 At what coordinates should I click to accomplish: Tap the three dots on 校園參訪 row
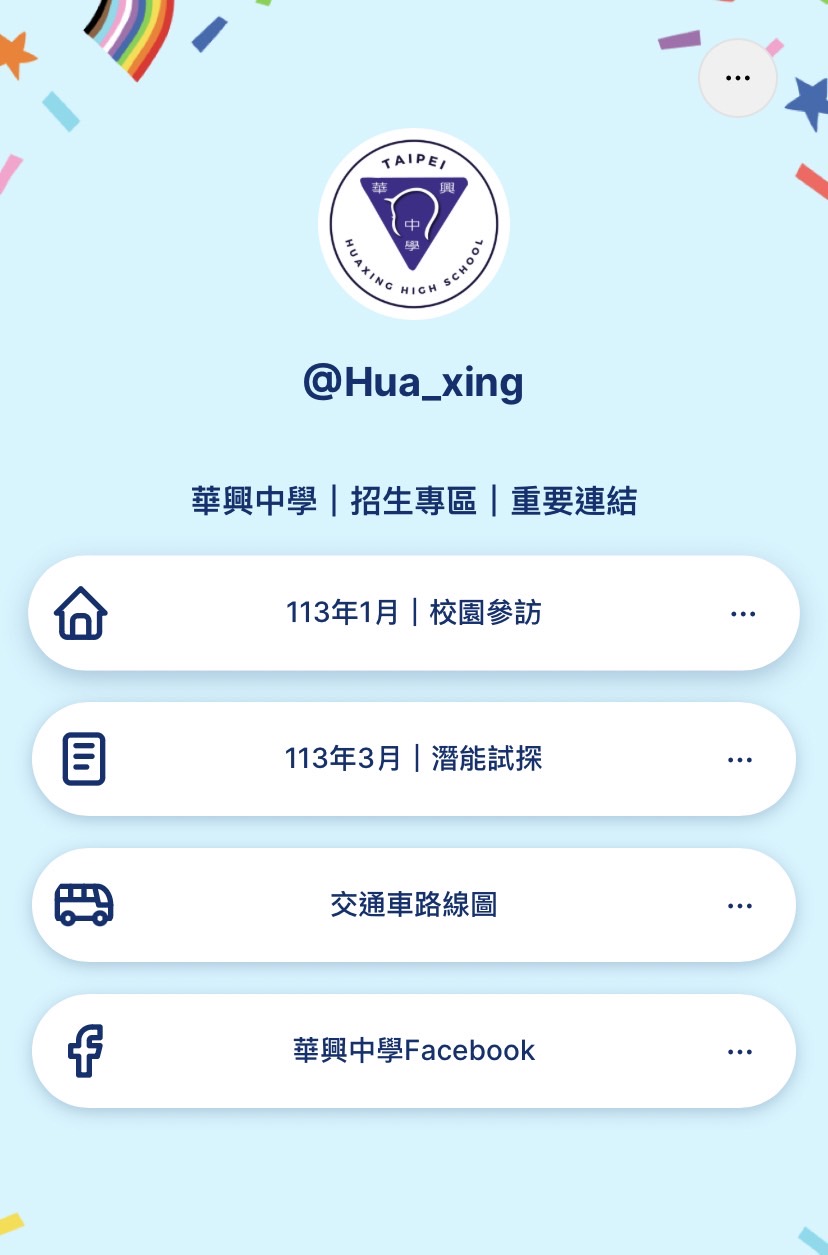point(742,613)
